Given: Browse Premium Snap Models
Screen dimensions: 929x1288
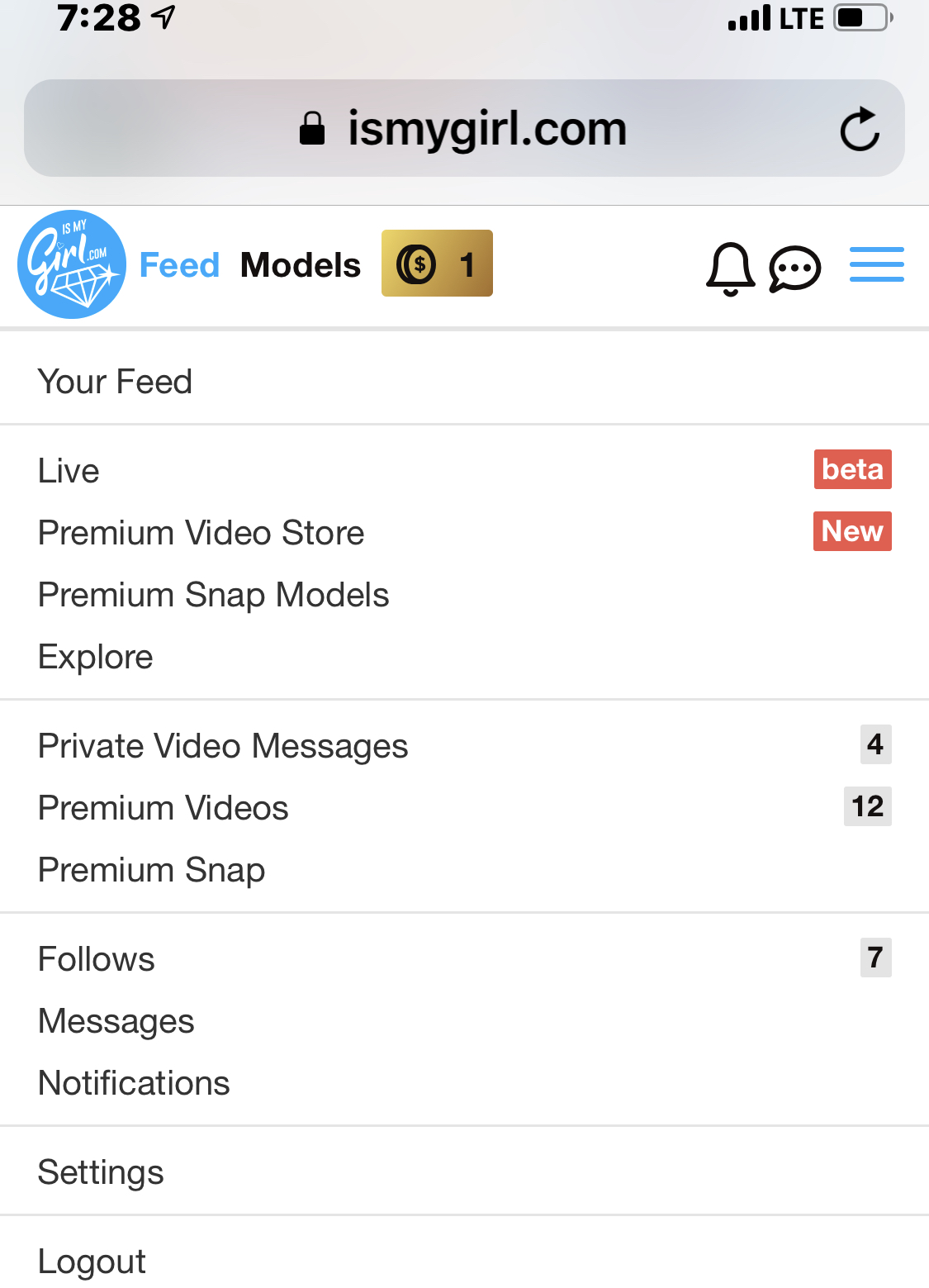Looking at the screenshot, I should coord(214,595).
